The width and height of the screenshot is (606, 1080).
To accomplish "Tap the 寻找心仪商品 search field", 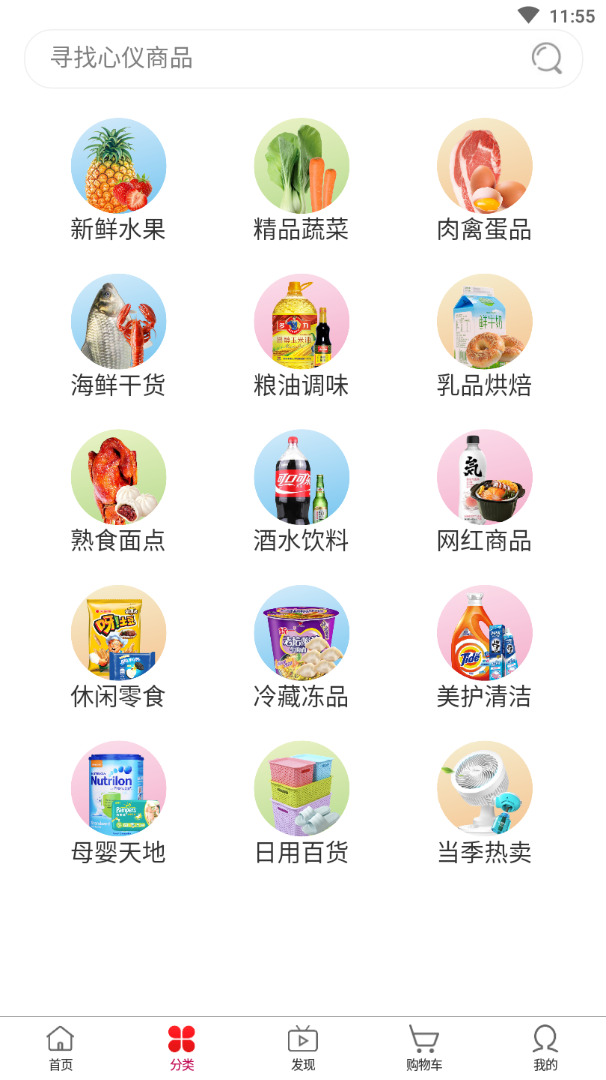I will [280, 58].
